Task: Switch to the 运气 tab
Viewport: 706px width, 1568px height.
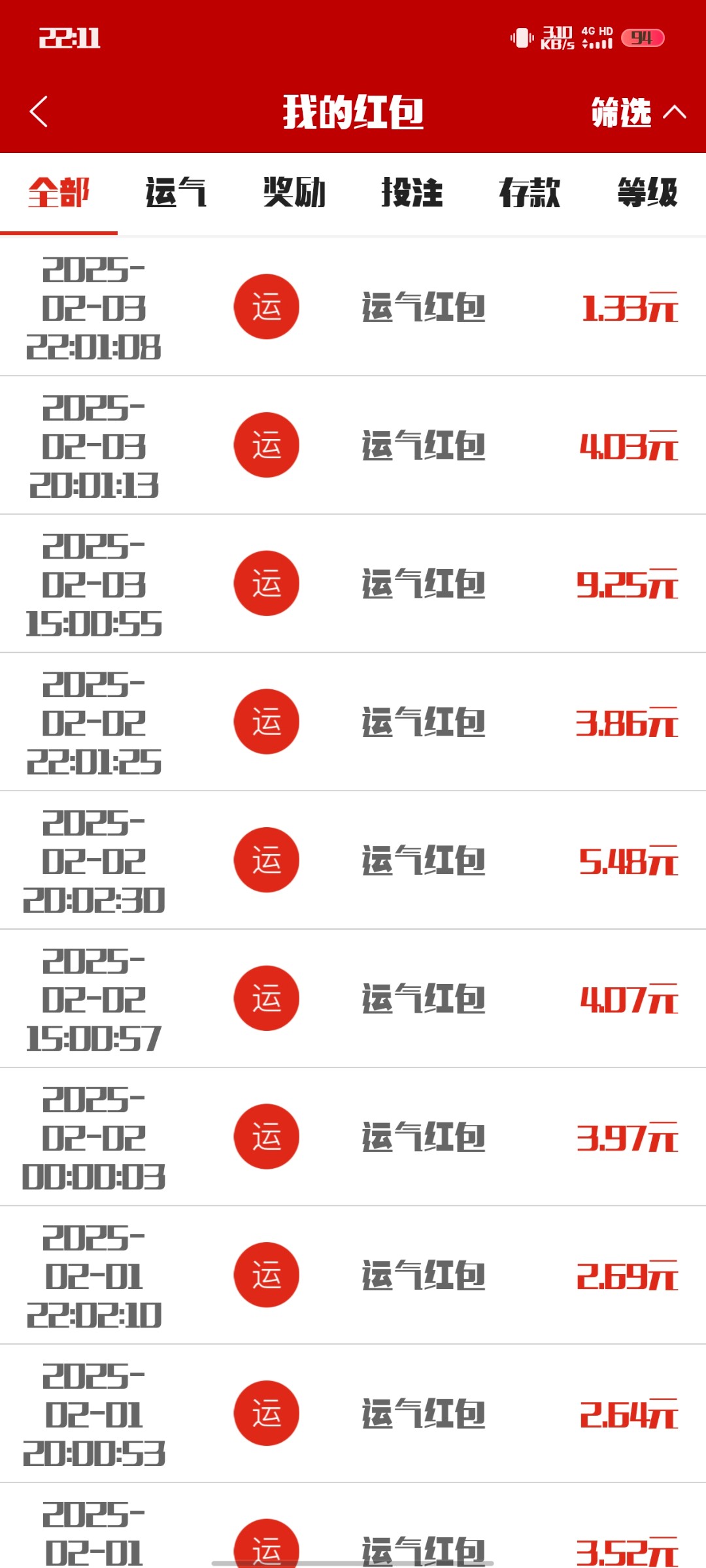Action: (176, 193)
